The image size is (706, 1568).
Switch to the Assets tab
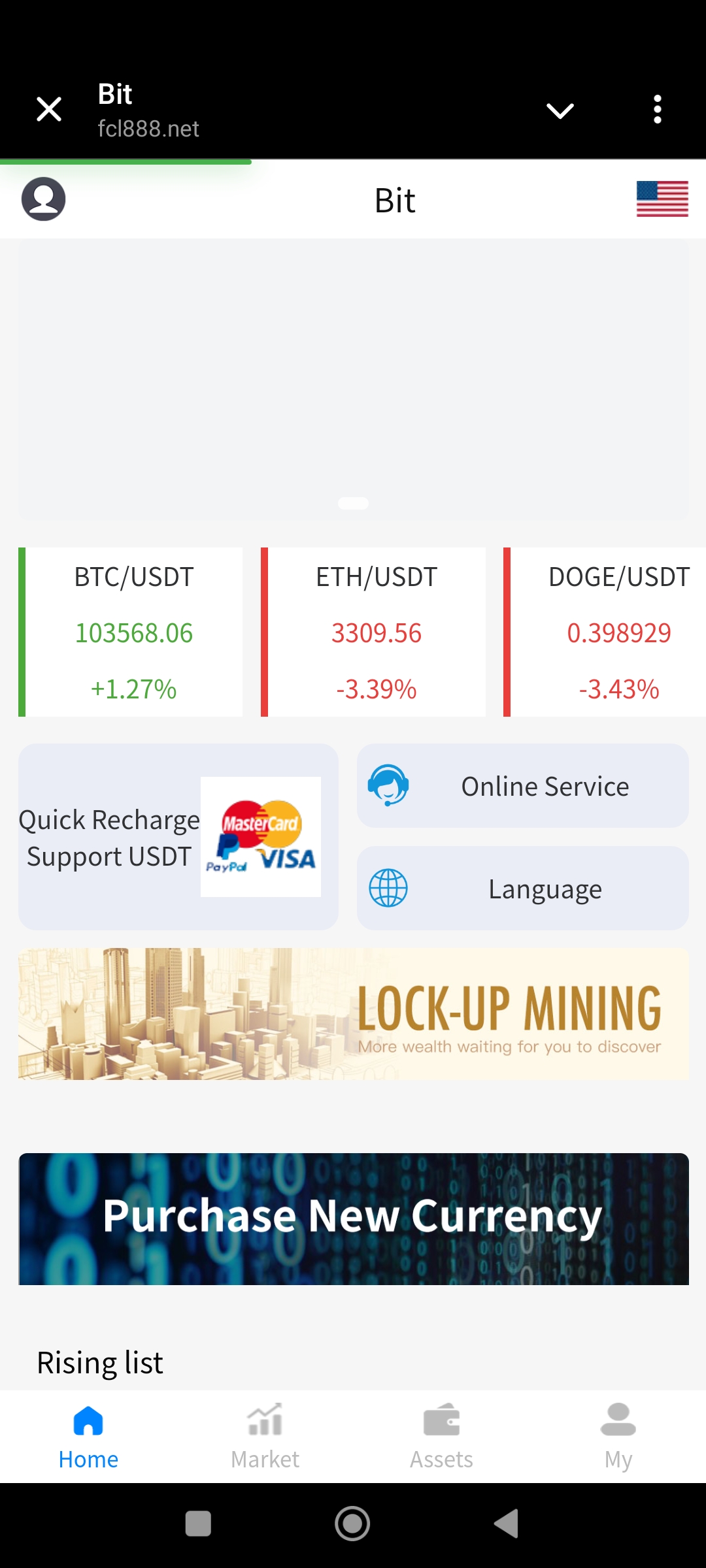click(441, 1436)
